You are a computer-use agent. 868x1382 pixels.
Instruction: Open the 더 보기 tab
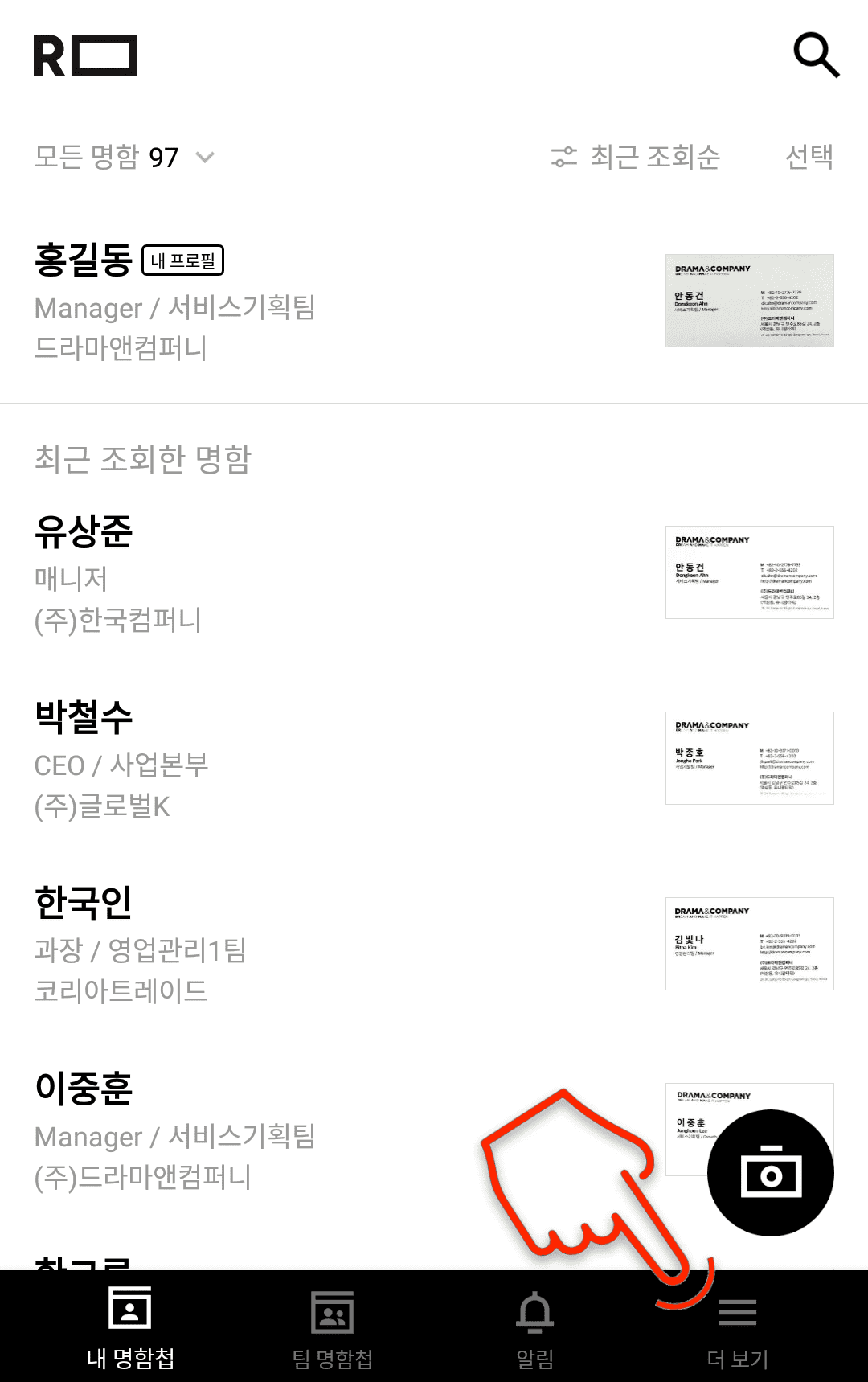(737, 1327)
